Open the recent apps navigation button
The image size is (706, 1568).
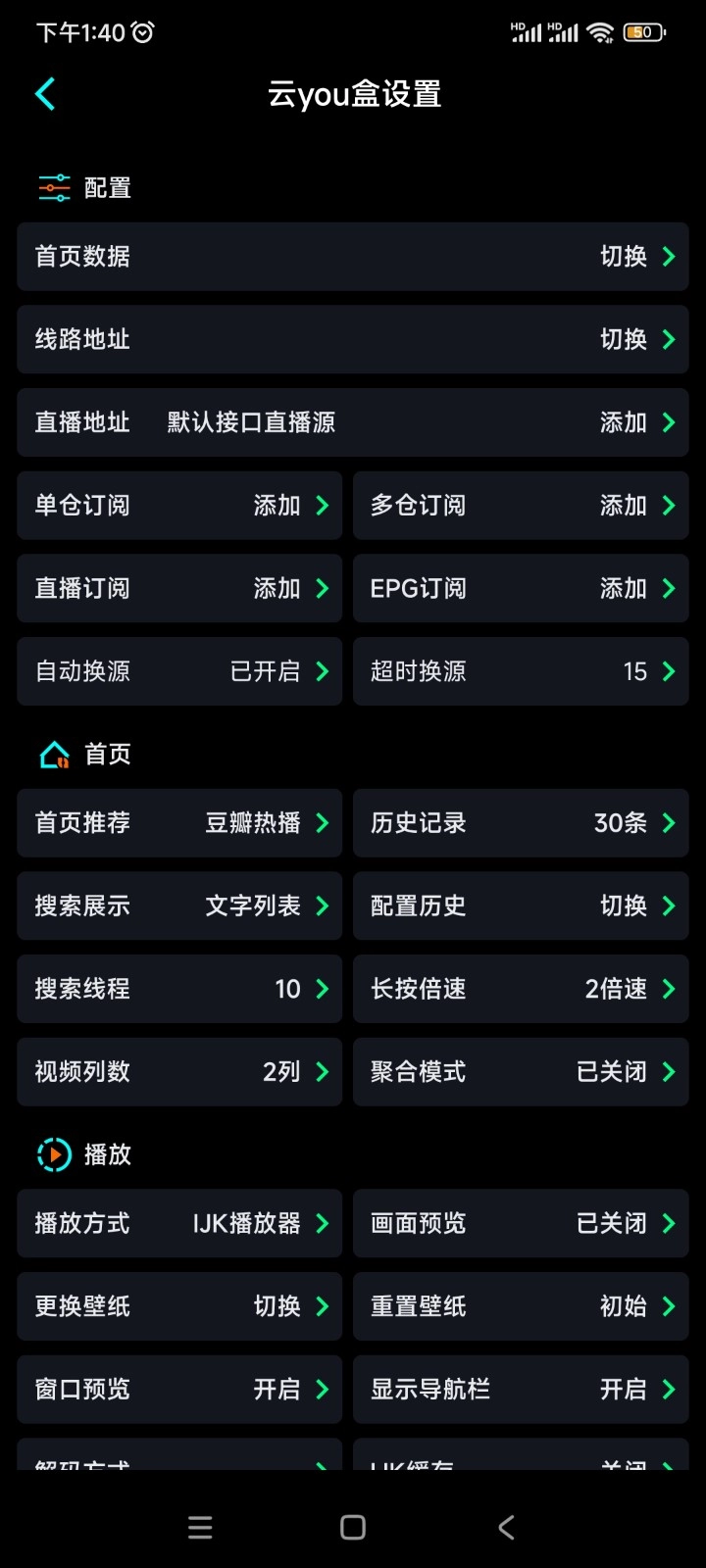tap(200, 1526)
